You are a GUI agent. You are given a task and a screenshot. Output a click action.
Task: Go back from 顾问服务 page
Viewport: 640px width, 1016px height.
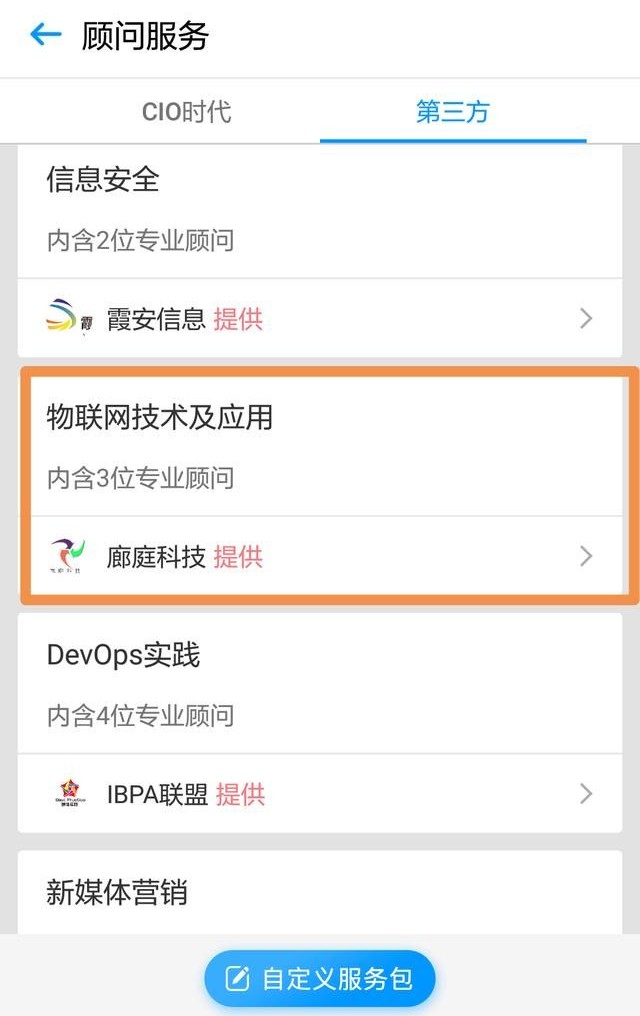pos(46,36)
